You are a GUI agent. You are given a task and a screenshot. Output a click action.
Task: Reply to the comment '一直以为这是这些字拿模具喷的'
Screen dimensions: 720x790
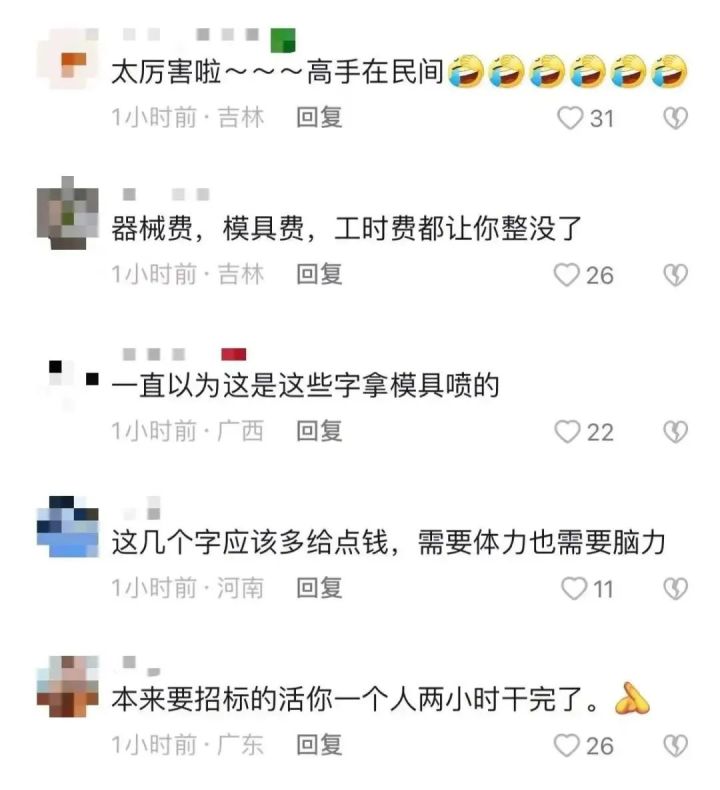(319, 431)
